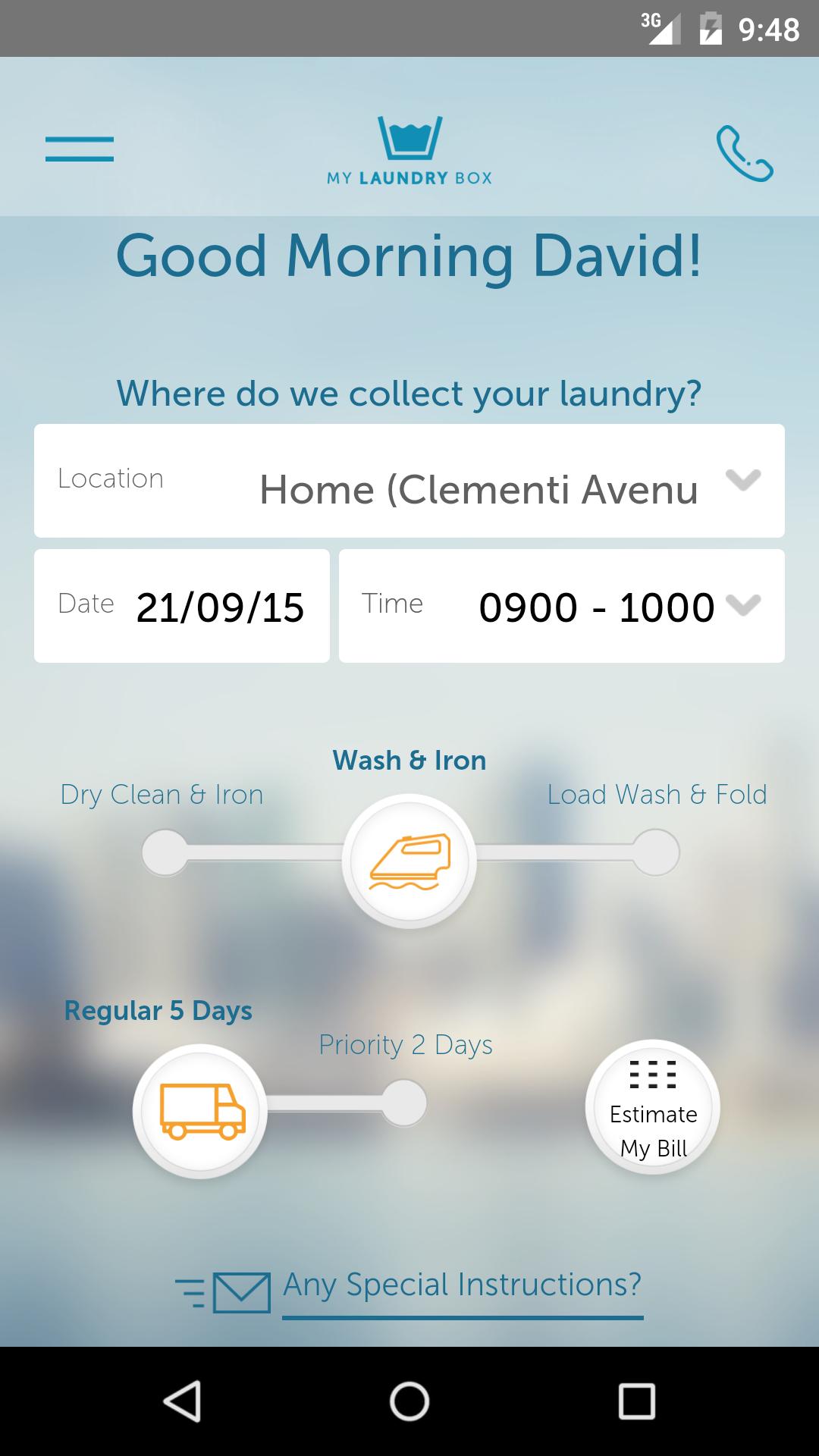Open Estimate My Bill
Screen dimensions: 819x1456
653,1107
